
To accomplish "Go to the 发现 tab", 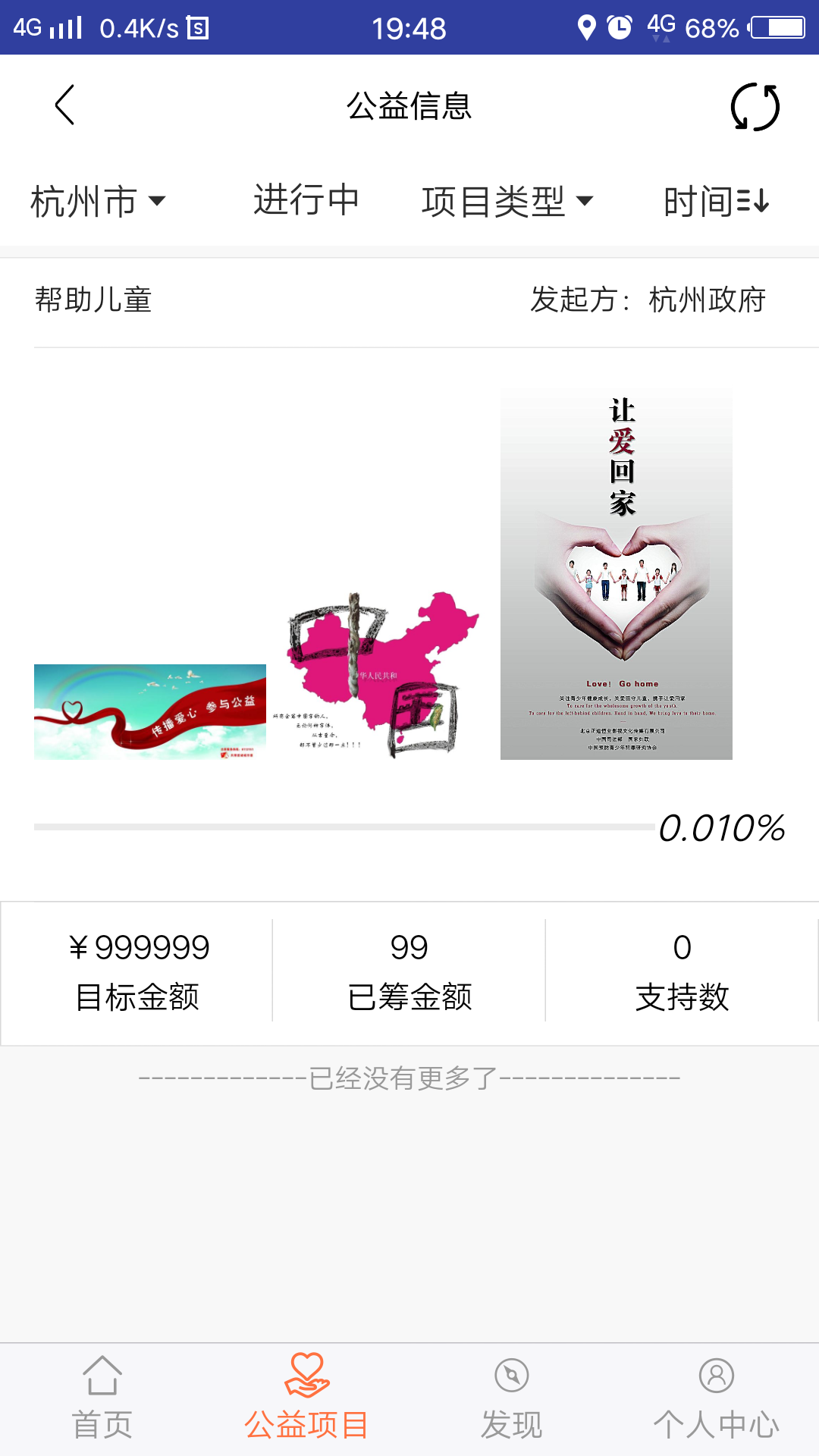I will click(512, 1398).
